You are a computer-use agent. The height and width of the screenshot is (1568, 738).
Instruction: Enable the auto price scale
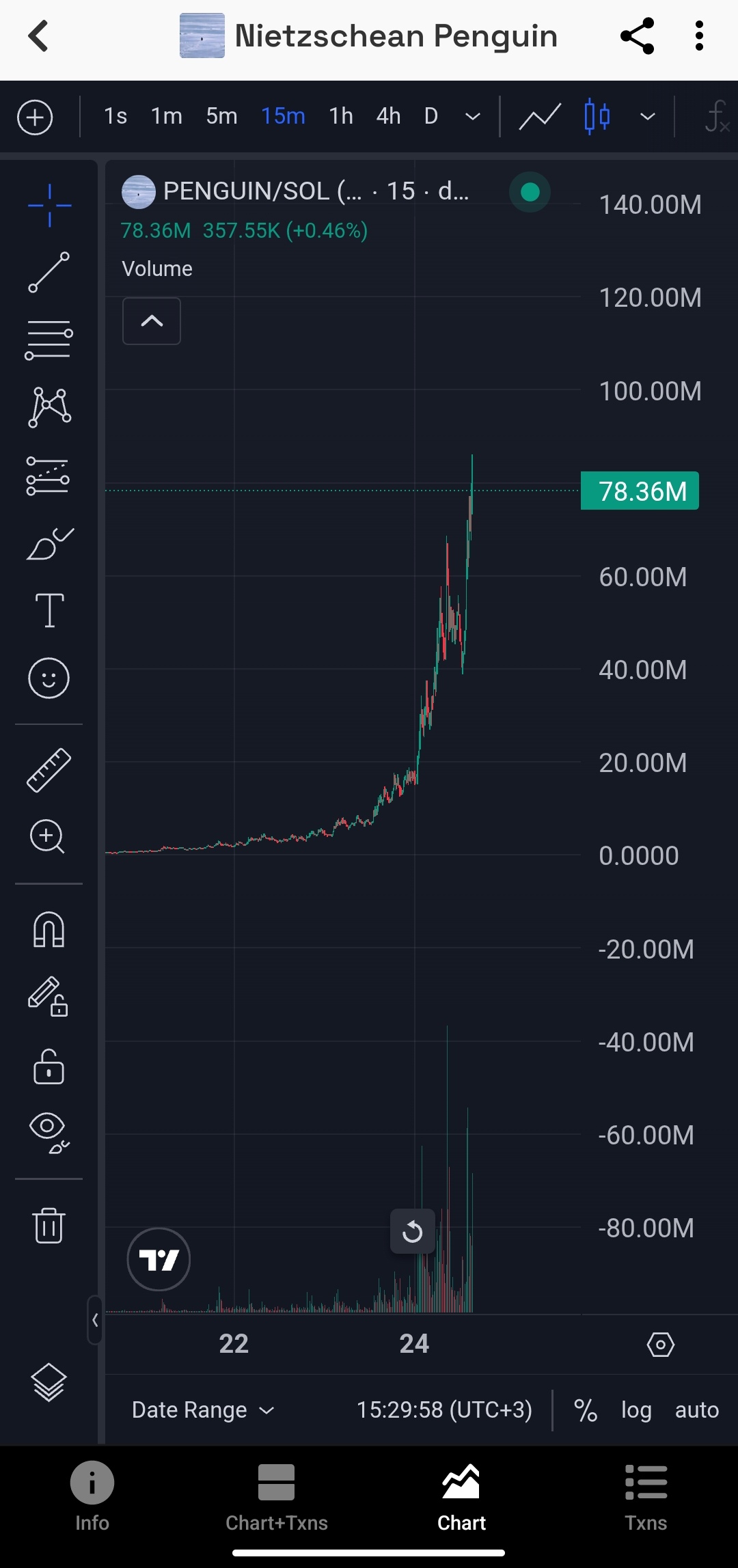(x=697, y=1410)
